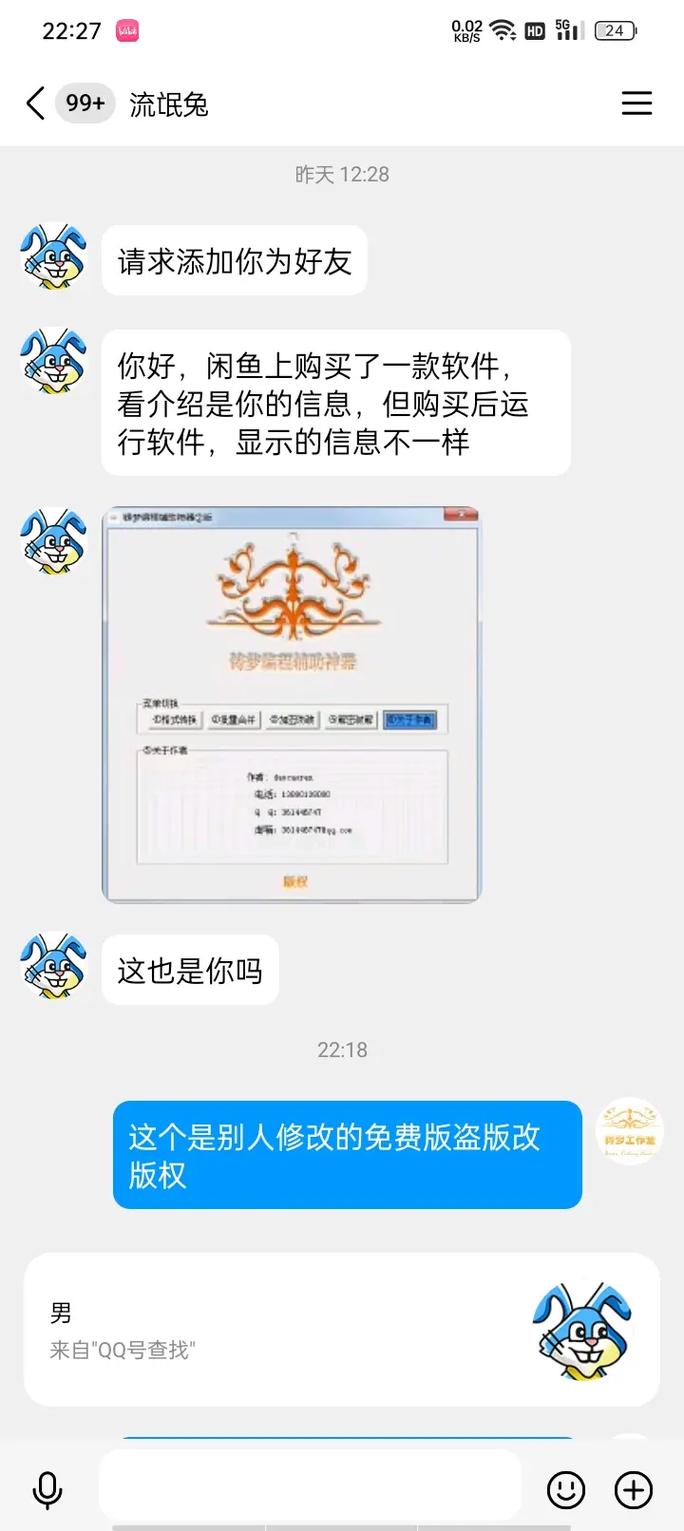Open my own avatar next to blue message

pyautogui.click(x=629, y=1131)
